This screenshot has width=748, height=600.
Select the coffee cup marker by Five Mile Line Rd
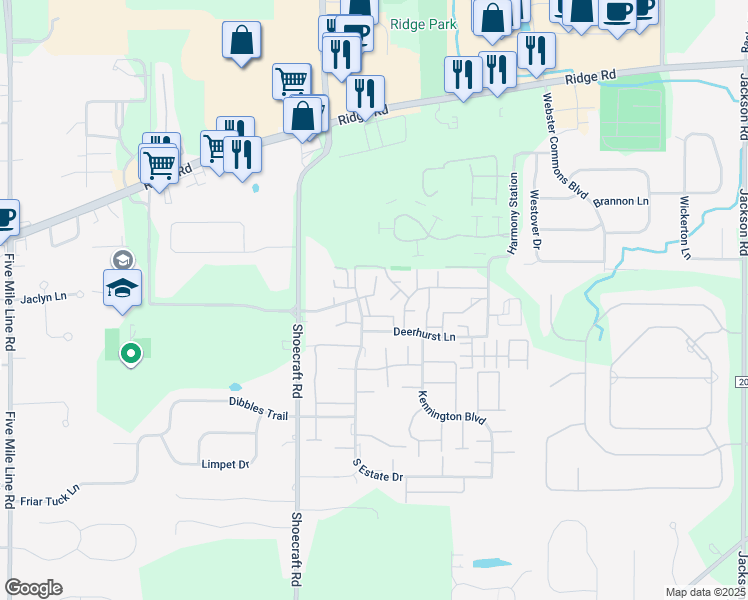[5, 217]
